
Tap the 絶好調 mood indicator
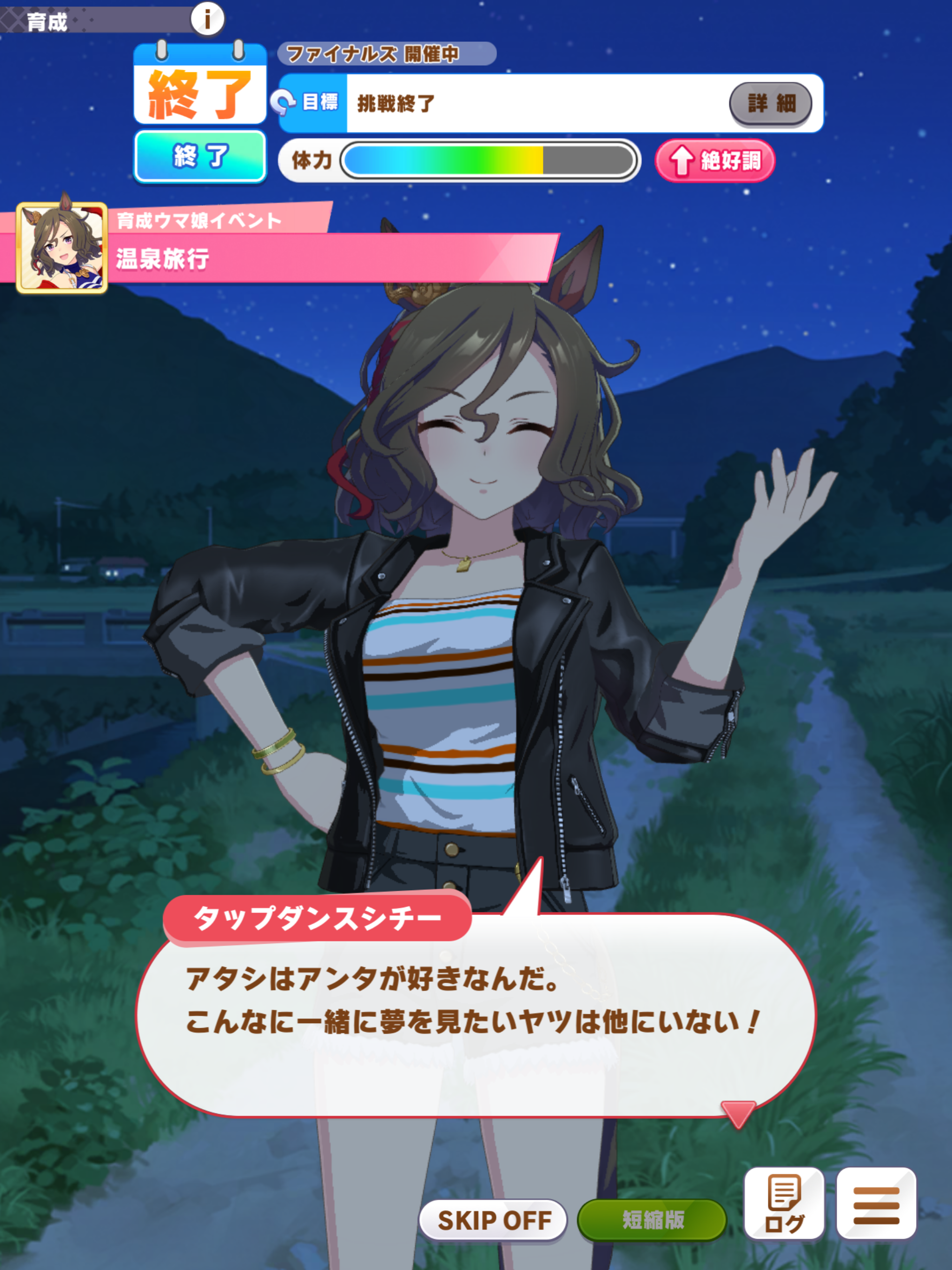[x=715, y=161]
